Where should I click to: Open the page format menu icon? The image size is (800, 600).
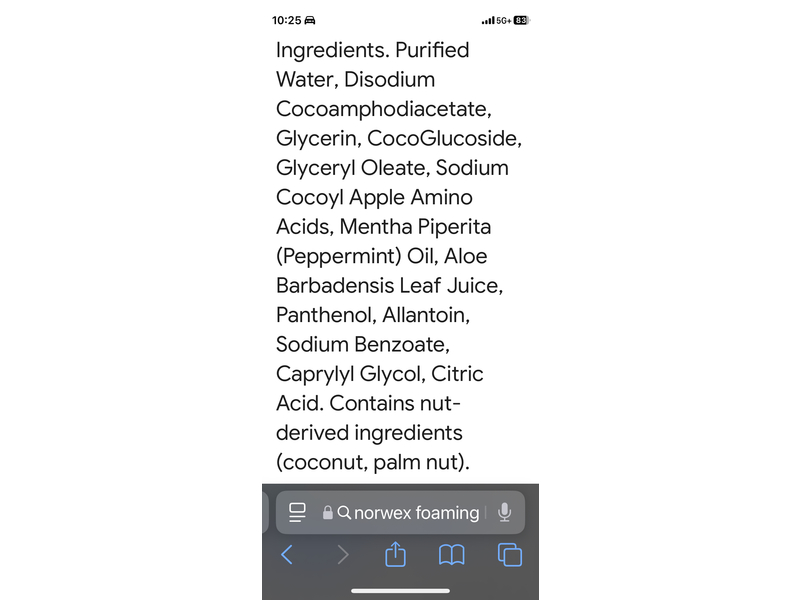pos(297,513)
